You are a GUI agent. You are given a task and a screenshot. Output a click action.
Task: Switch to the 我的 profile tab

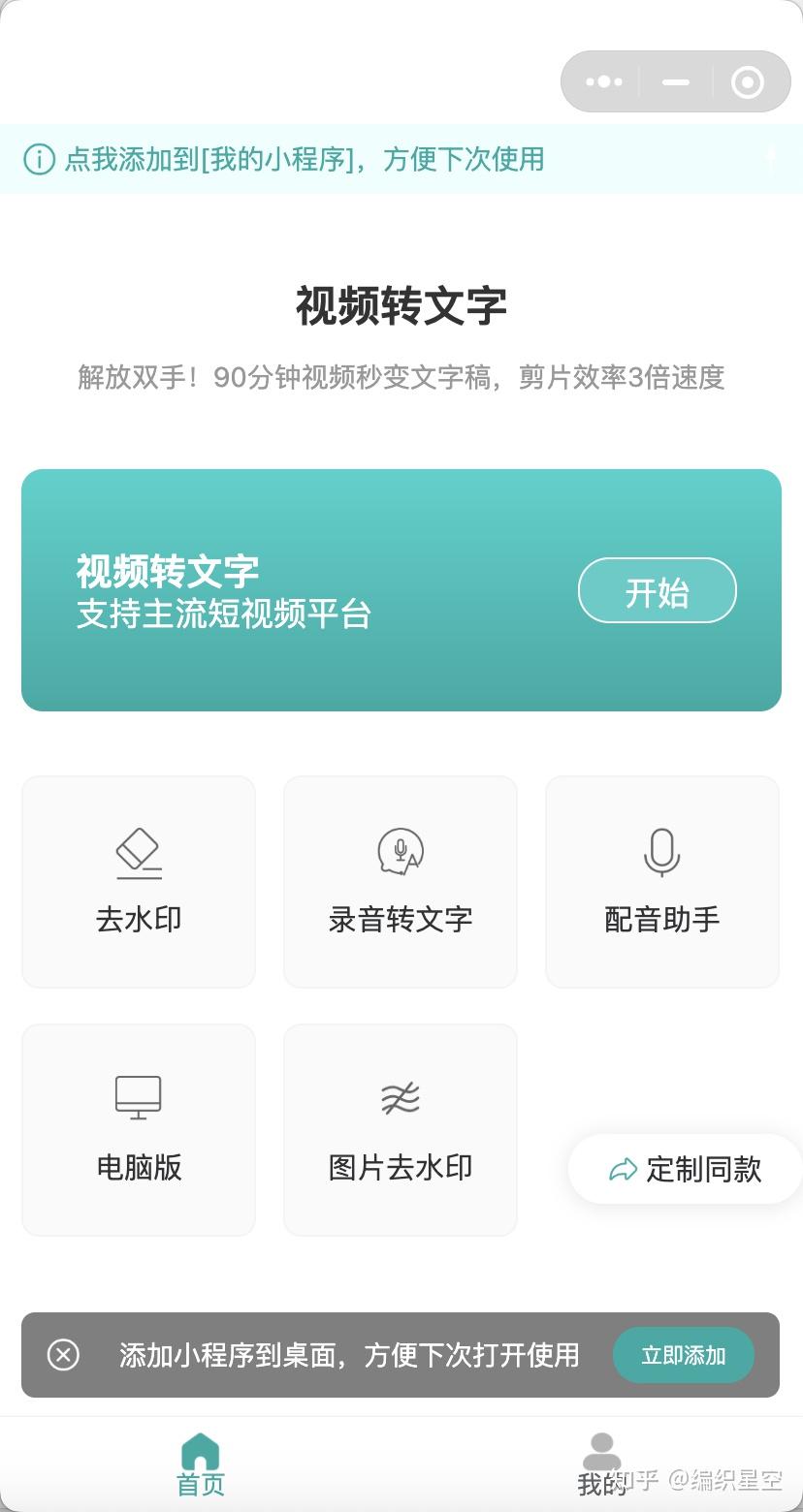pos(600,1464)
